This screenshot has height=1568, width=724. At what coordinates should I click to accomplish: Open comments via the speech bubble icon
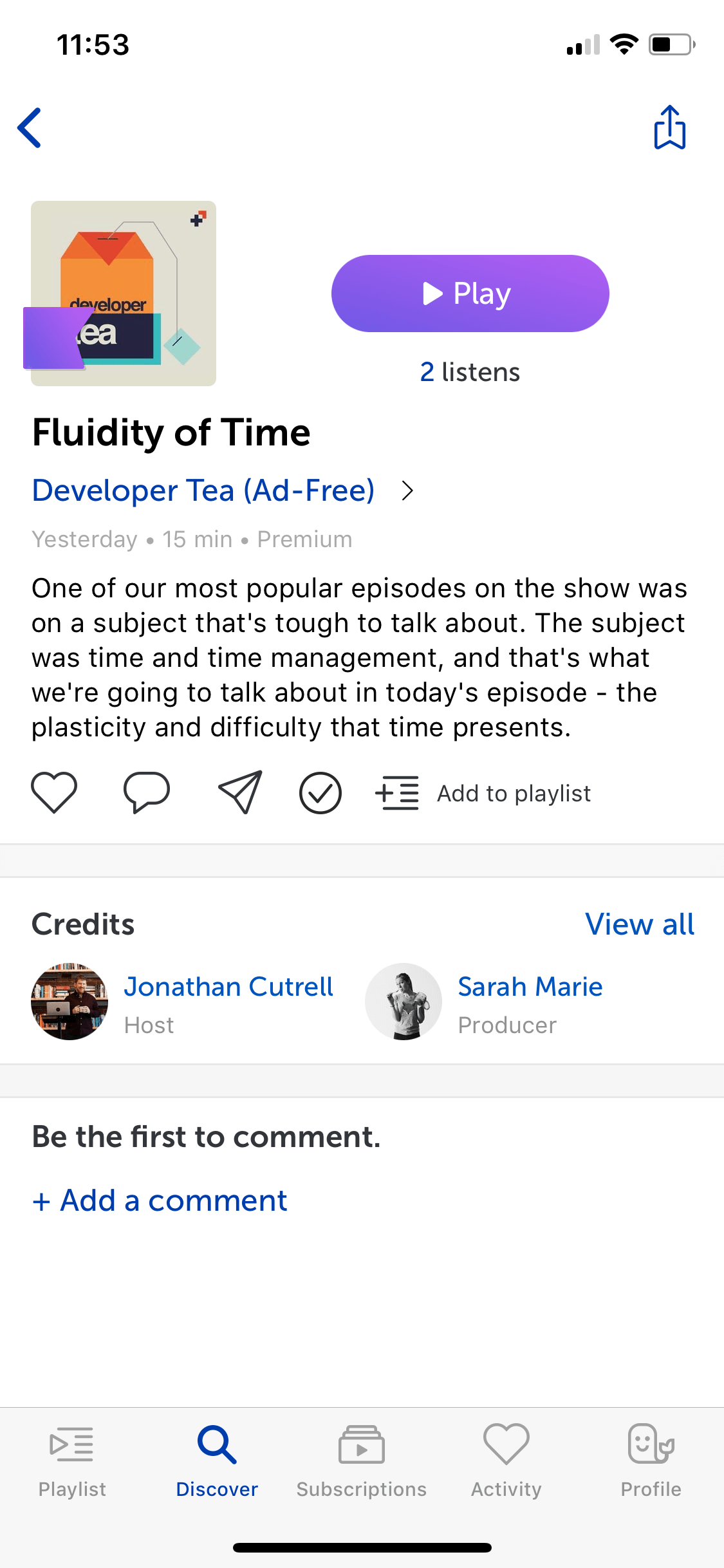click(x=147, y=792)
